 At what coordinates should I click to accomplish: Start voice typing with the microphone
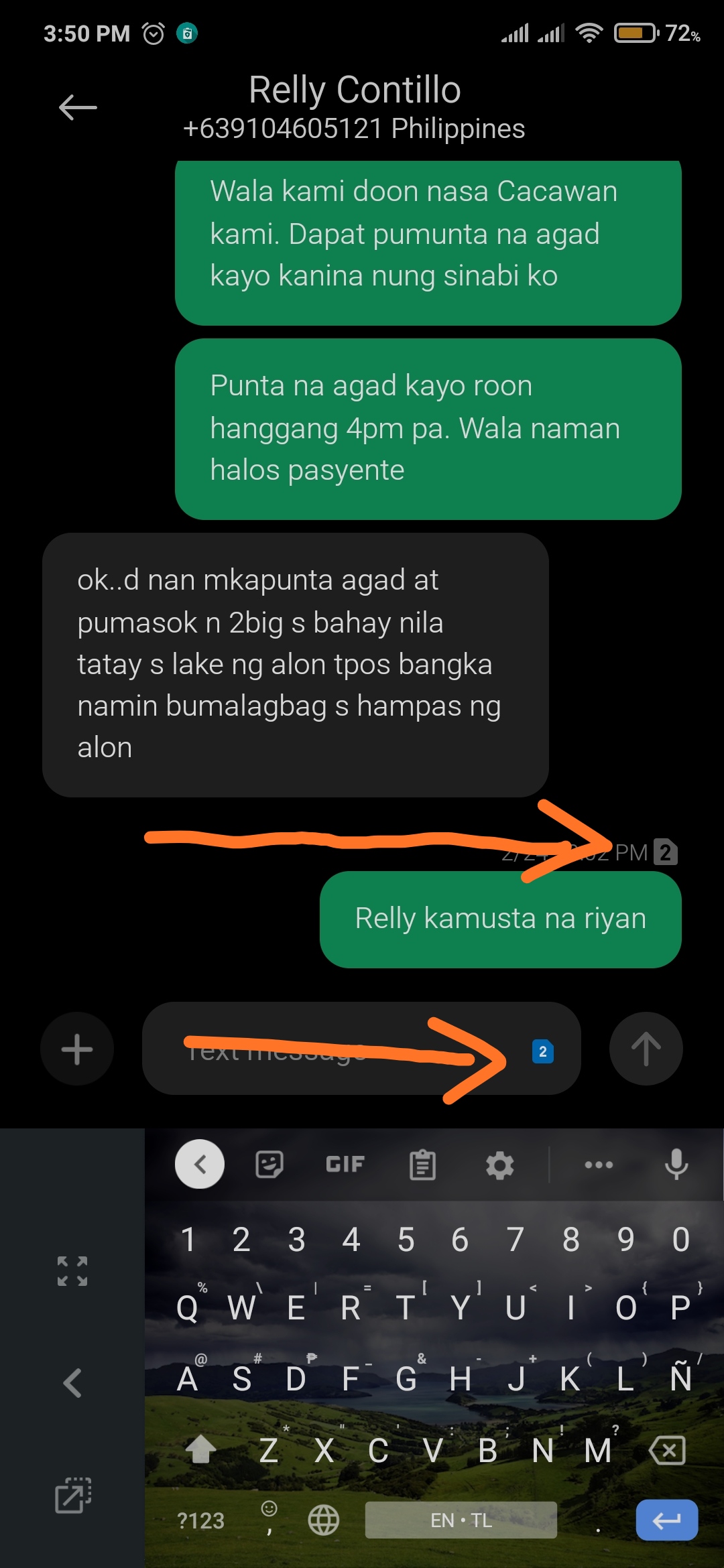676,1164
